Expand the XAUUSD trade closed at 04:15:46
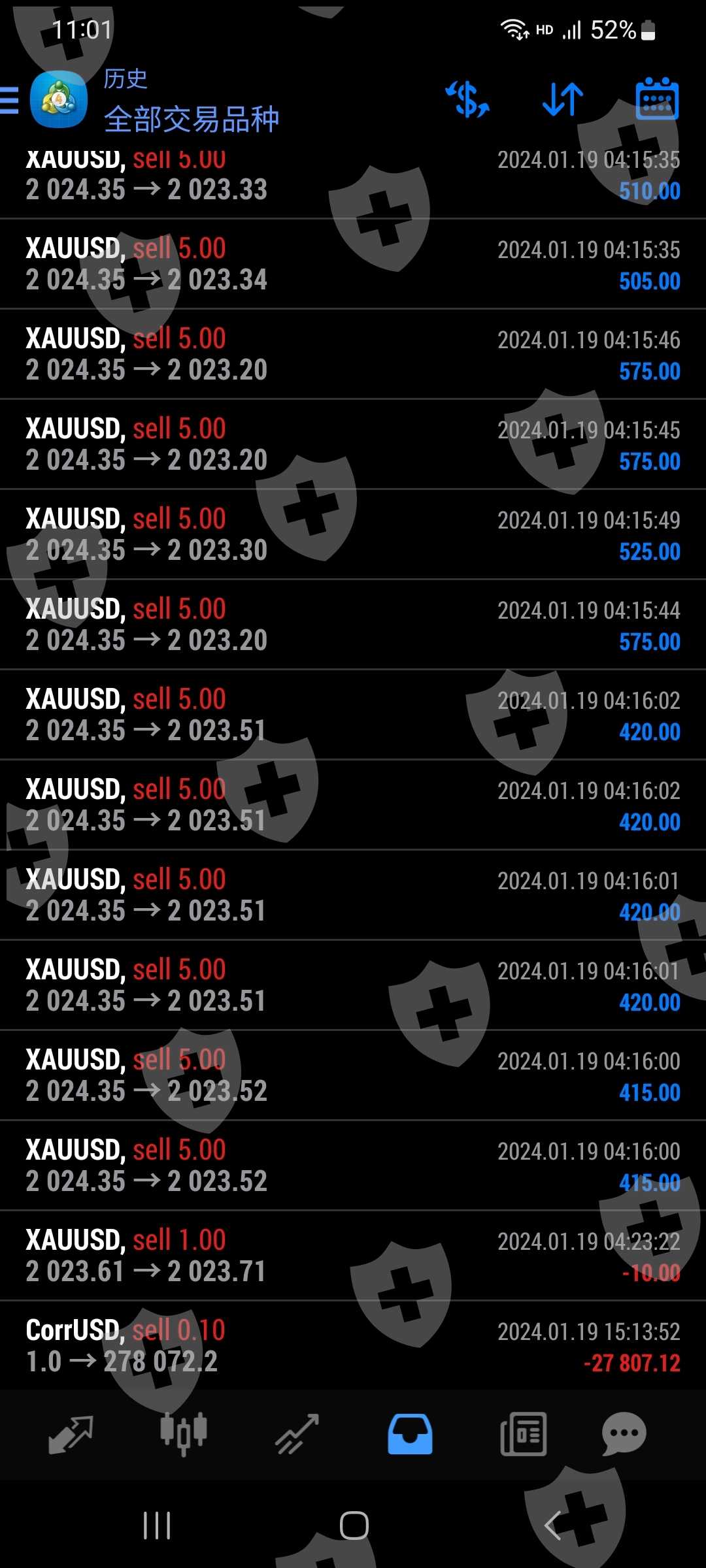706x1568 pixels. coord(353,355)
